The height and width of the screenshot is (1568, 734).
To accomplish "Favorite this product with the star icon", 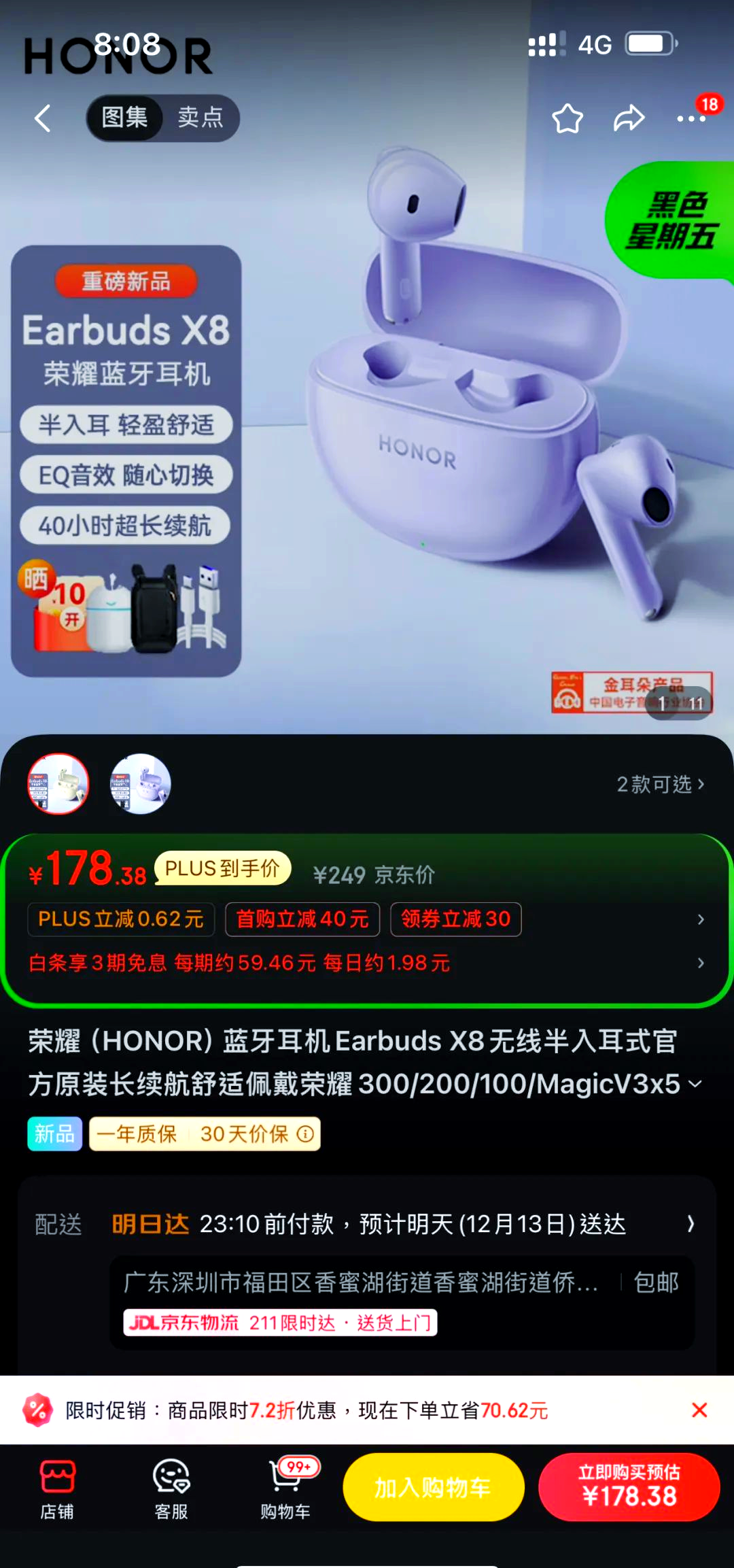I will tap(567, 118).
